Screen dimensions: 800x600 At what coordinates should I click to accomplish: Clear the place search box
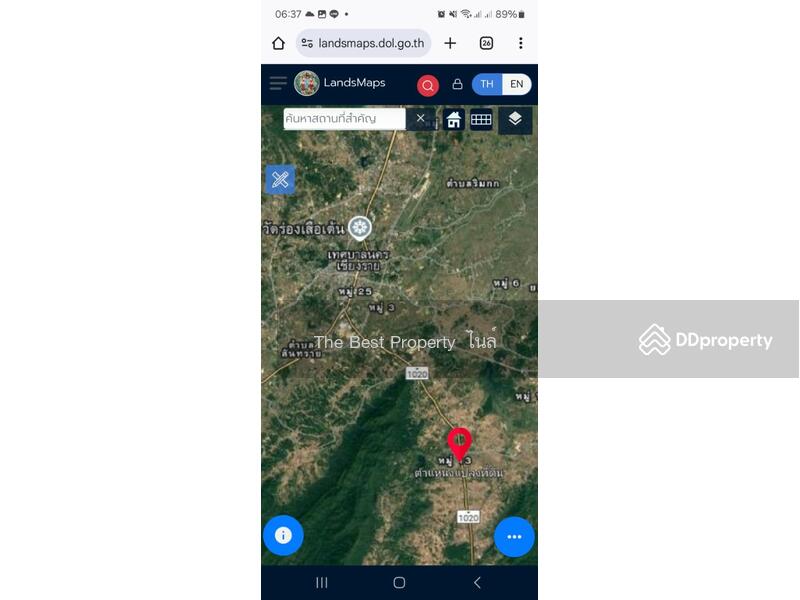[x=421, y=119]
